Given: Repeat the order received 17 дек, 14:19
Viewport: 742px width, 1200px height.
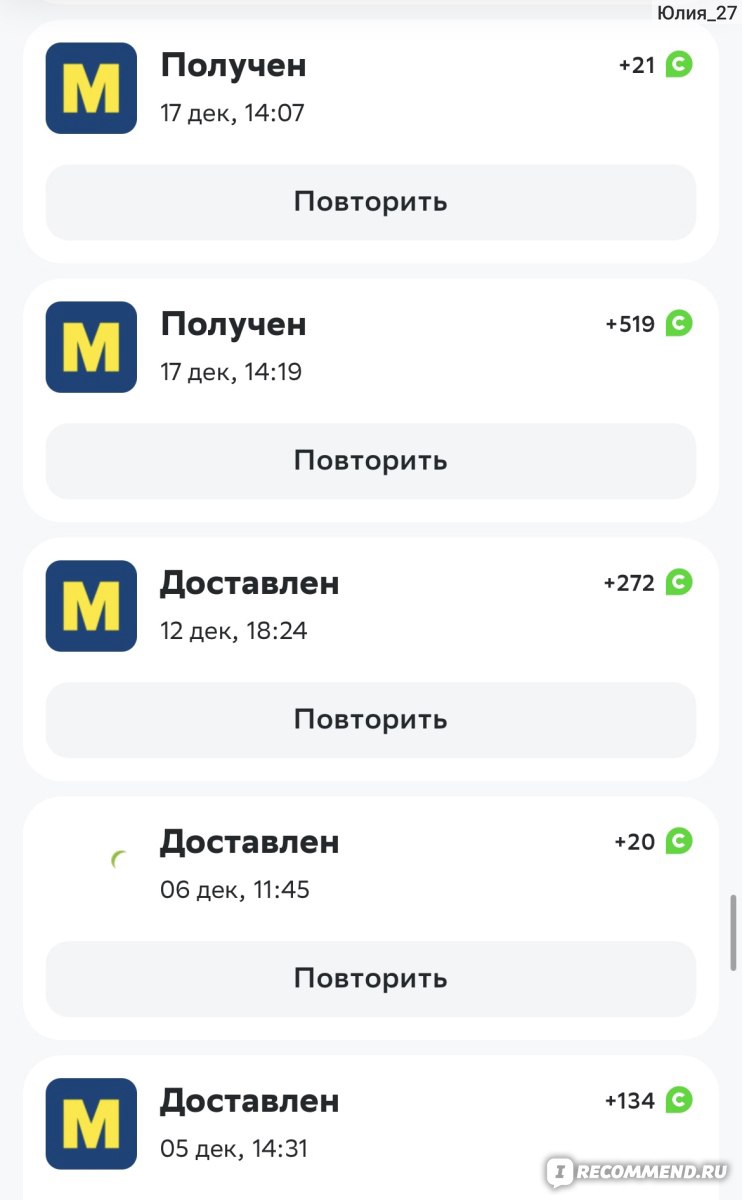Looking at the screenshot, I should [x=370, y=461].
